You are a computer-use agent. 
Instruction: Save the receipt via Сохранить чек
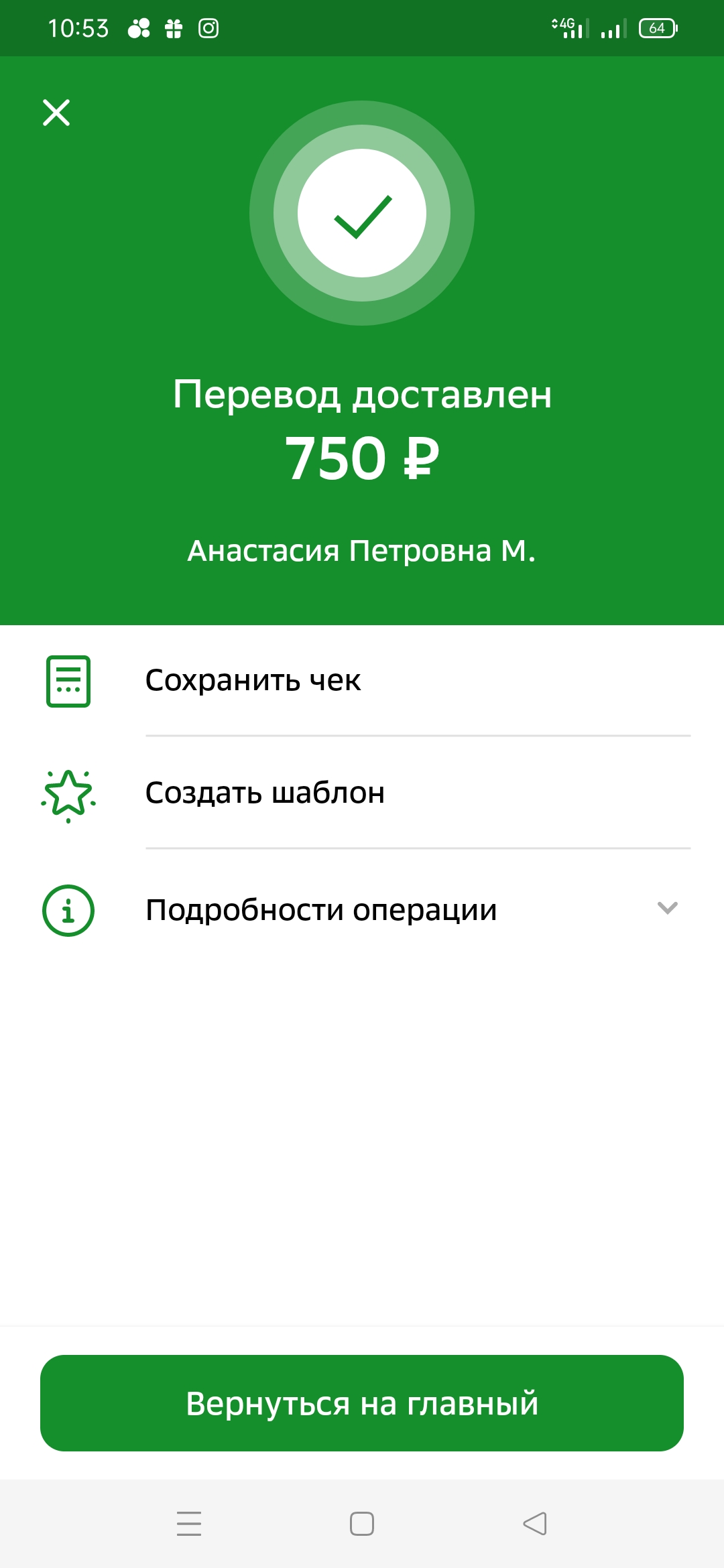tap(362, 681)
